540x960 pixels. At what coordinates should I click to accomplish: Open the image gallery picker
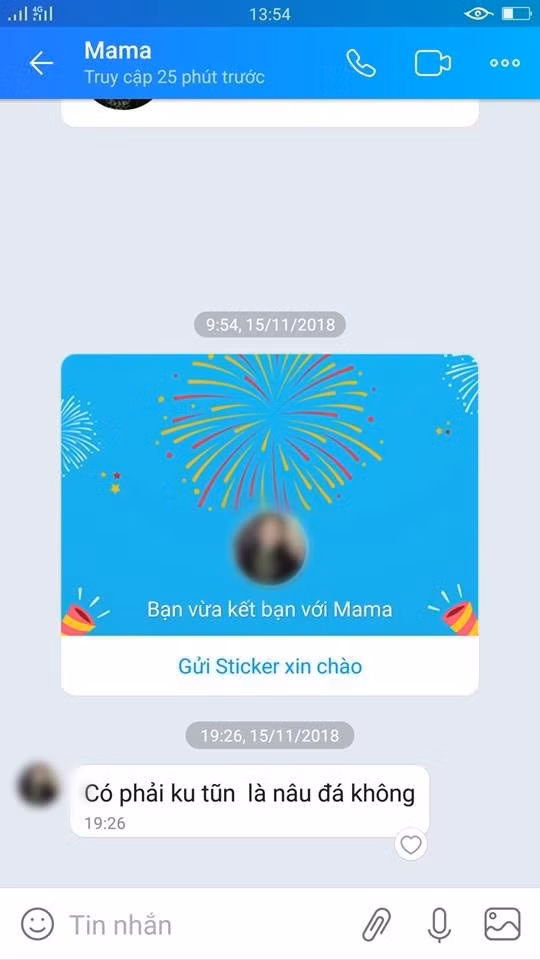(503, 924)
